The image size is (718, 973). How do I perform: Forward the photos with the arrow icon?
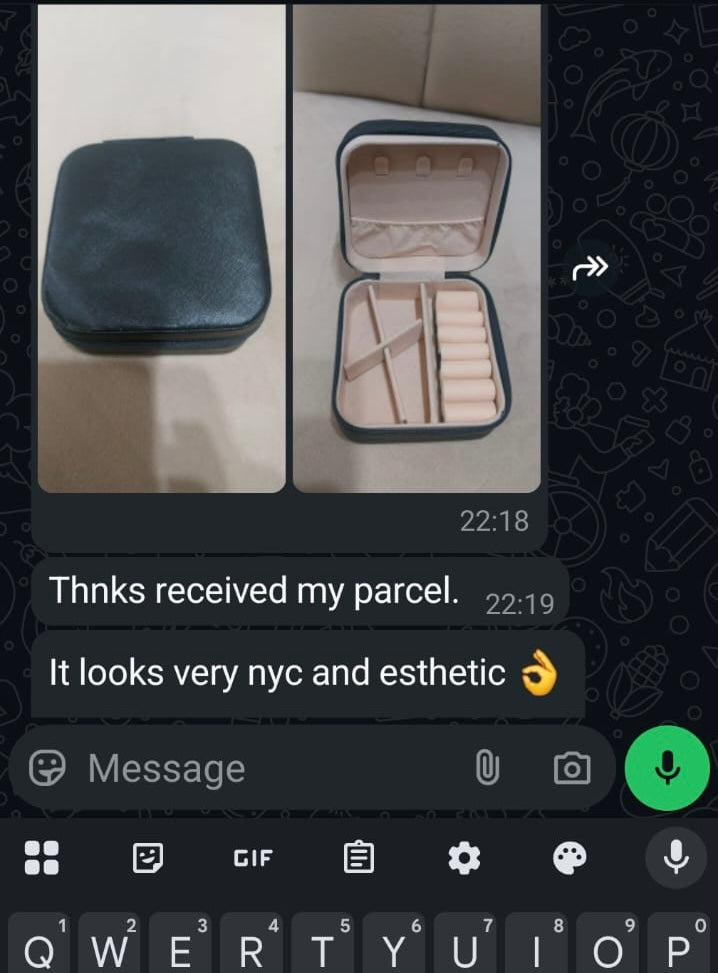point(591,267)
